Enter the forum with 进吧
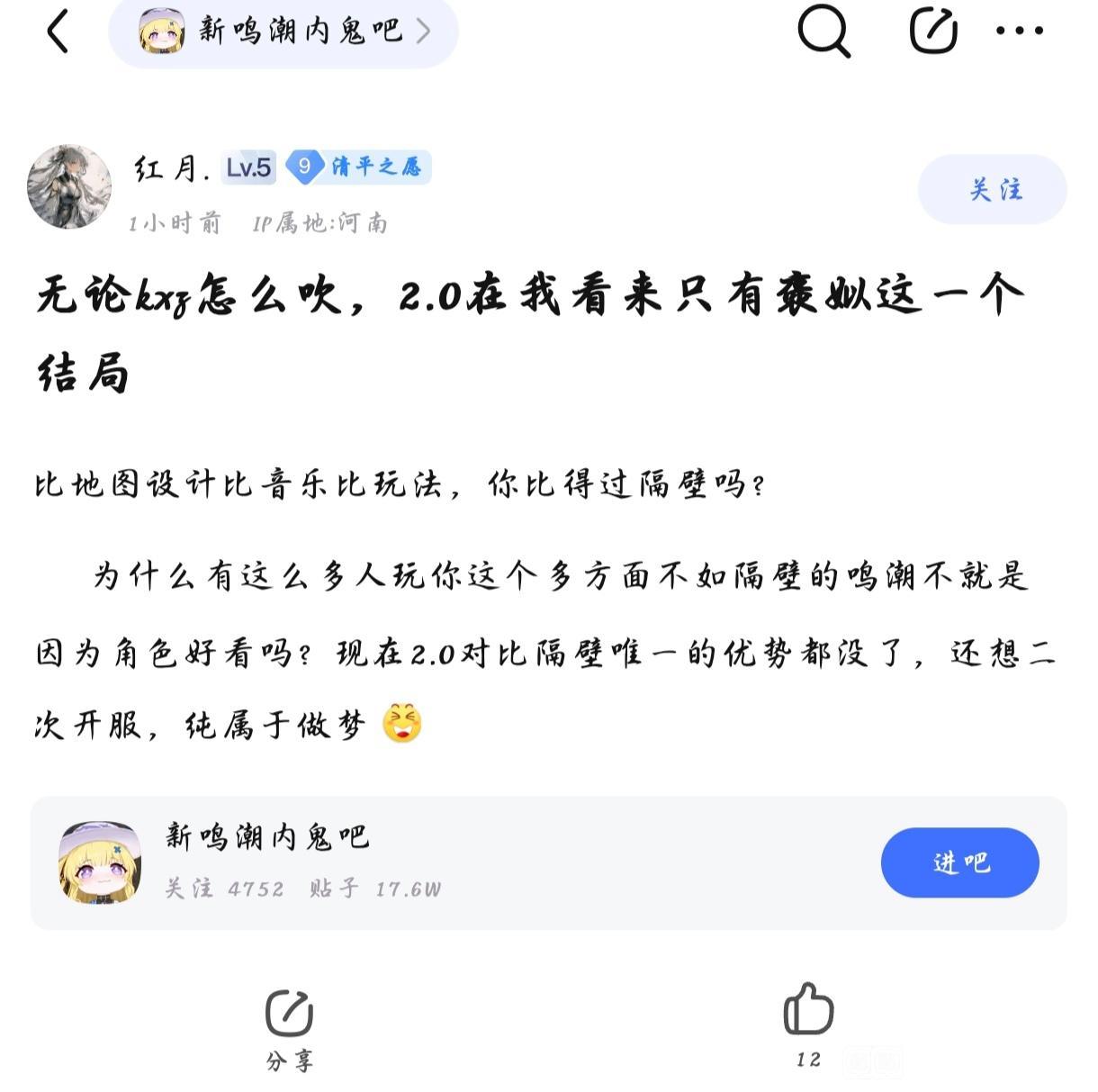 coord(959,862)
